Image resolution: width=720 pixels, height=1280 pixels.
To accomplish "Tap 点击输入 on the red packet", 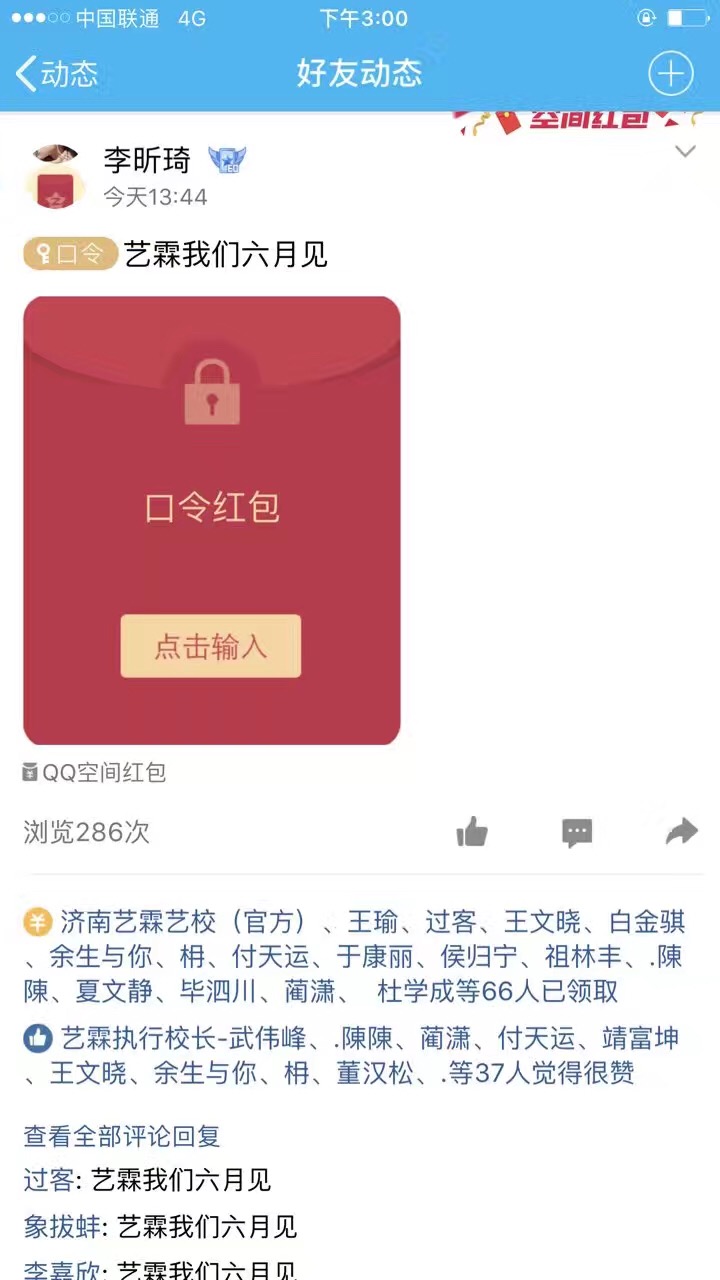I will coord(211,646).
